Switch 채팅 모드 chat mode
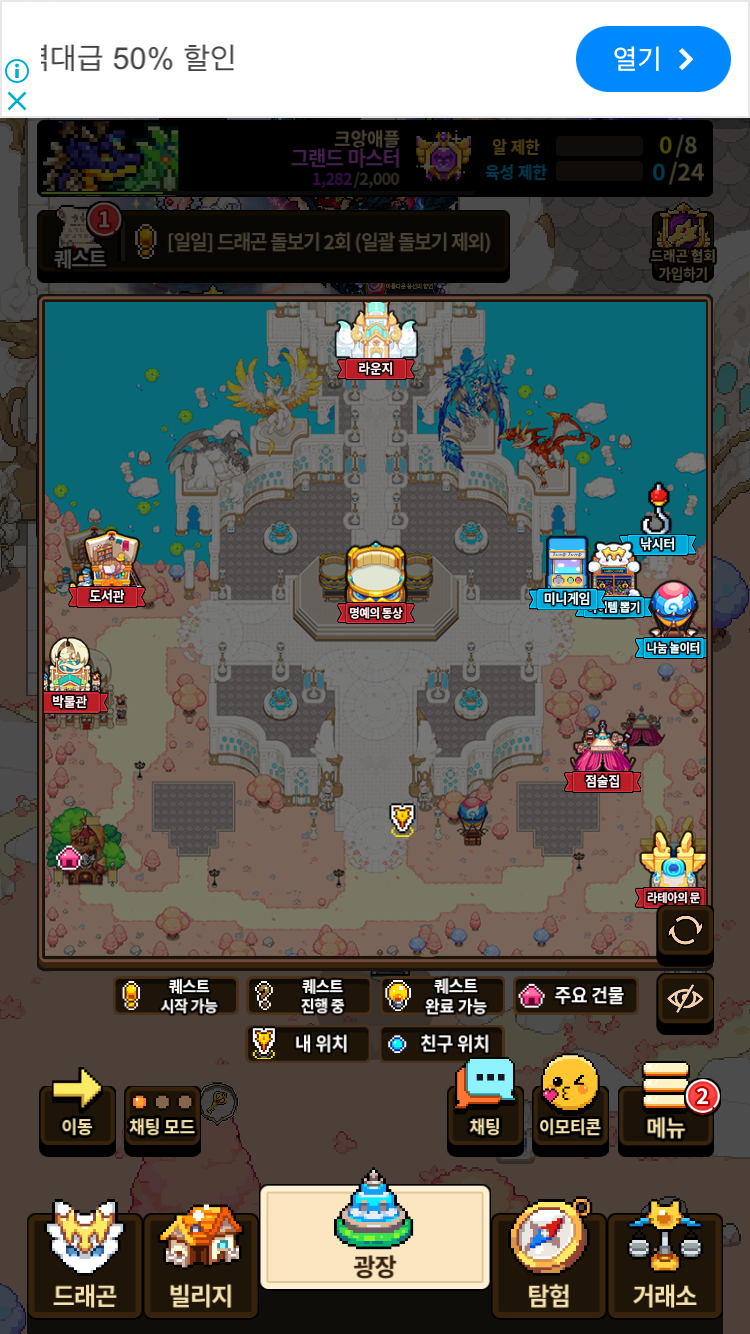The image size is (750, 1334). click(162, 1115)
